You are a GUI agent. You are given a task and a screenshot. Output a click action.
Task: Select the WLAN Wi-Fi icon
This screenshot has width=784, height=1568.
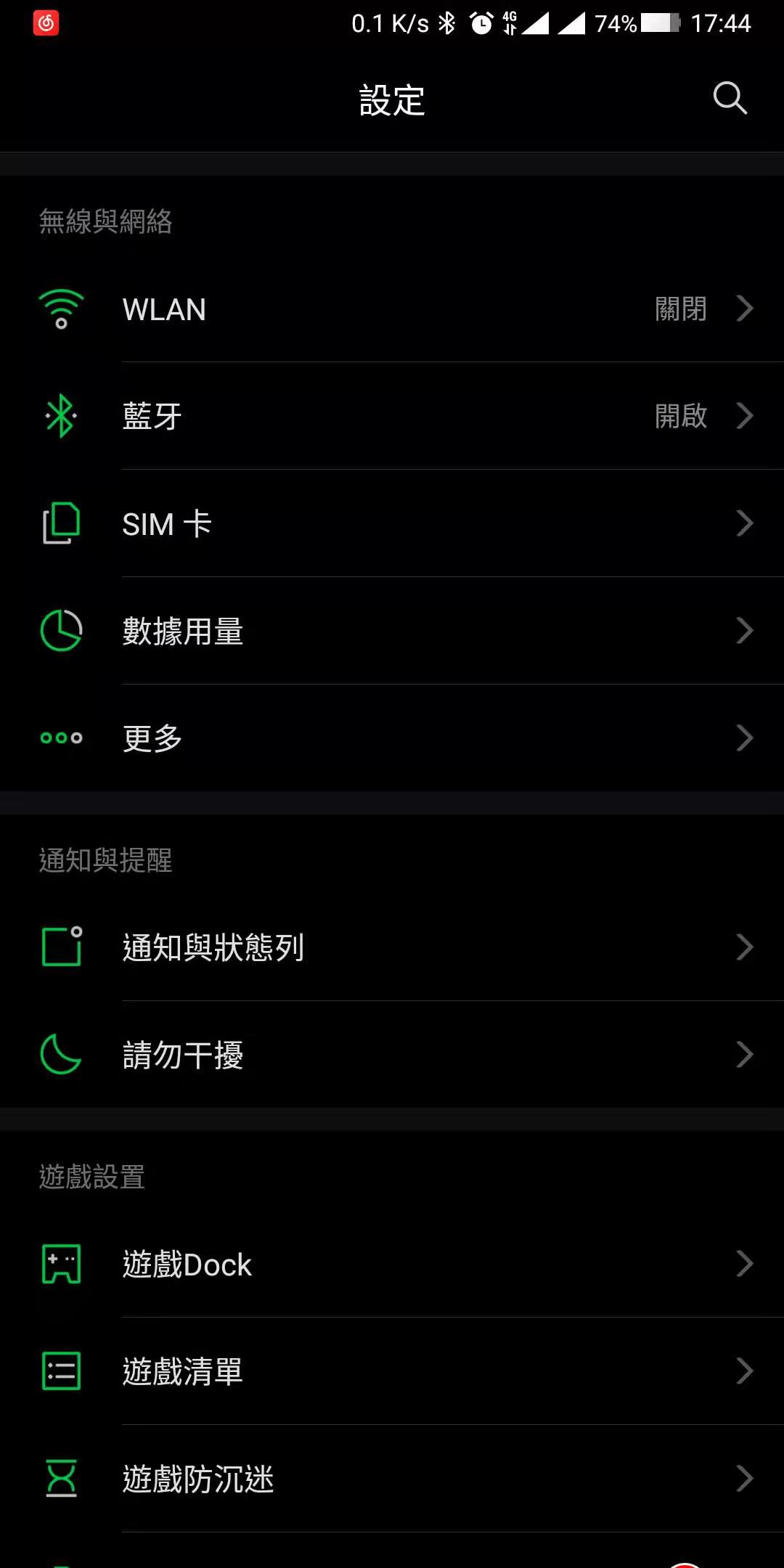pos(61,309)
